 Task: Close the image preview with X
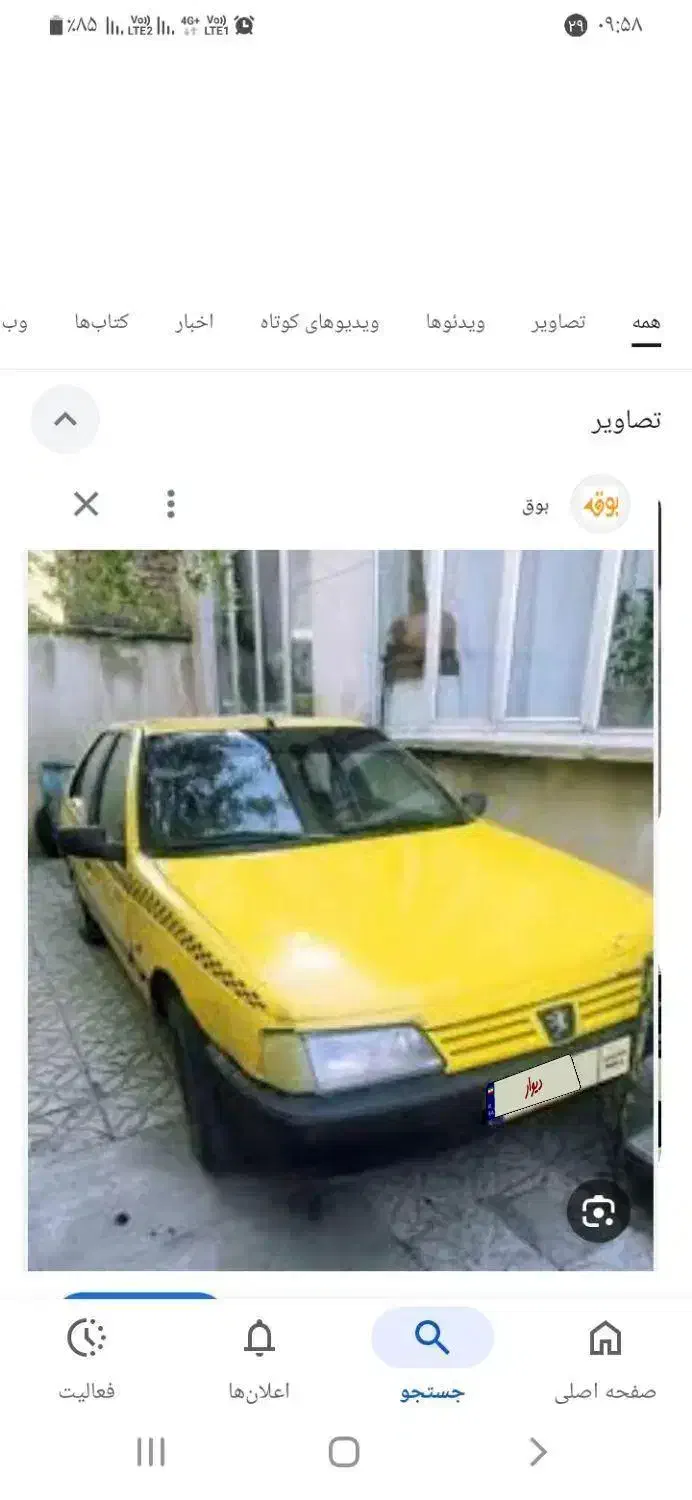pos(86,504)
